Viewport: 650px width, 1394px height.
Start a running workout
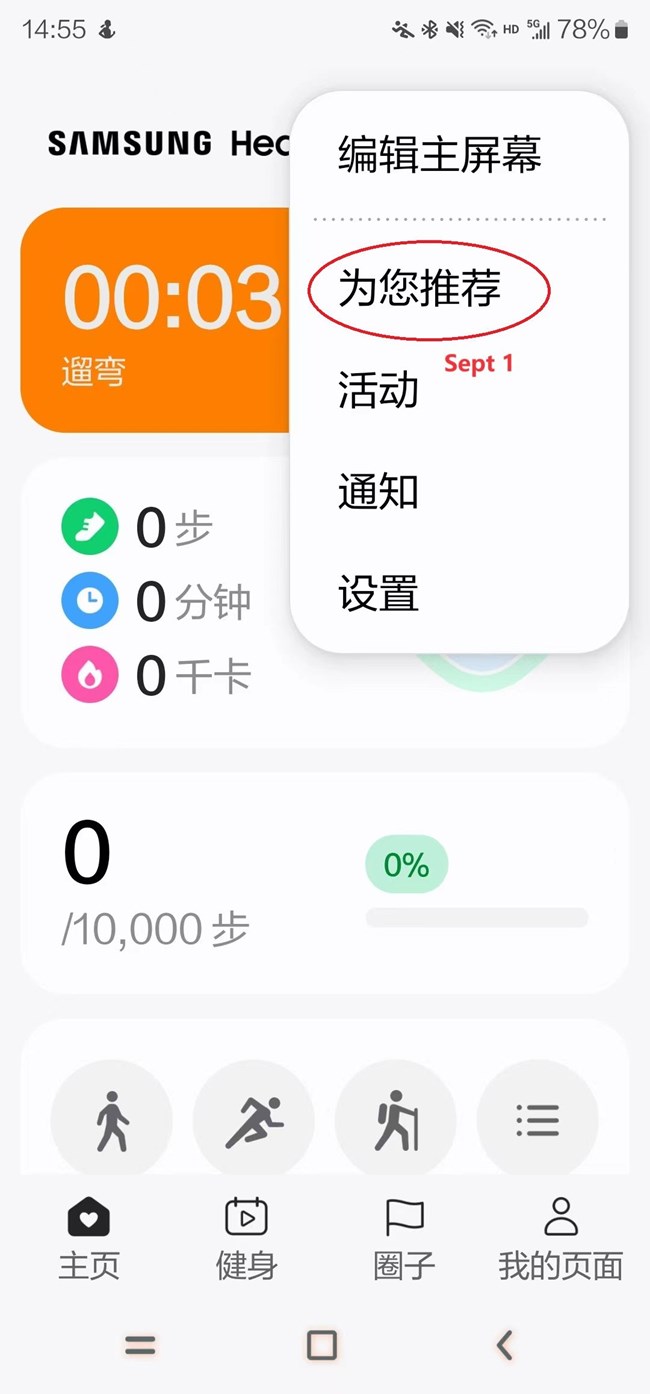[x=253, y=1120]
